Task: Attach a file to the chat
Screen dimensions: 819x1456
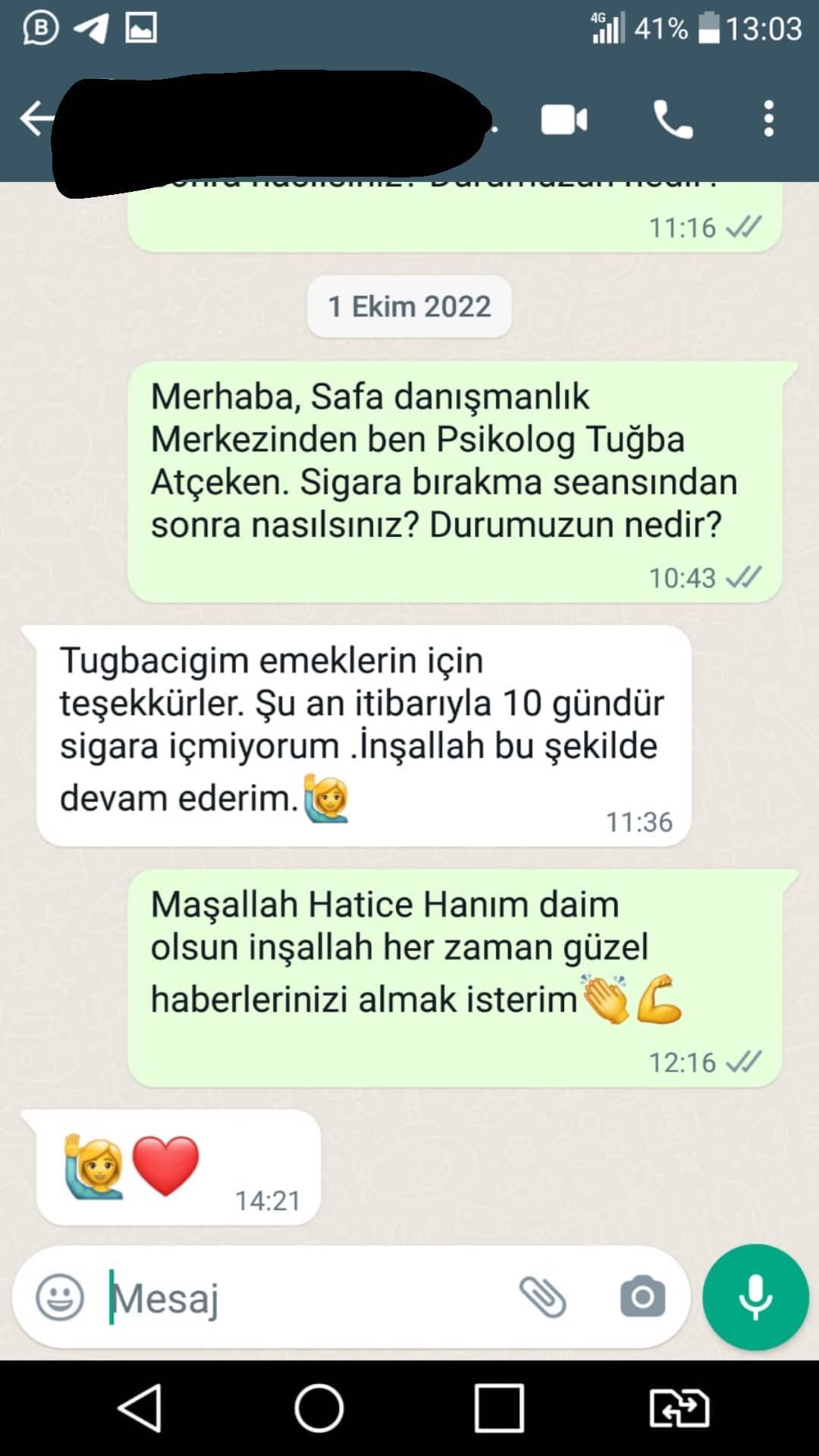Action: click(x=542, y=1298)
